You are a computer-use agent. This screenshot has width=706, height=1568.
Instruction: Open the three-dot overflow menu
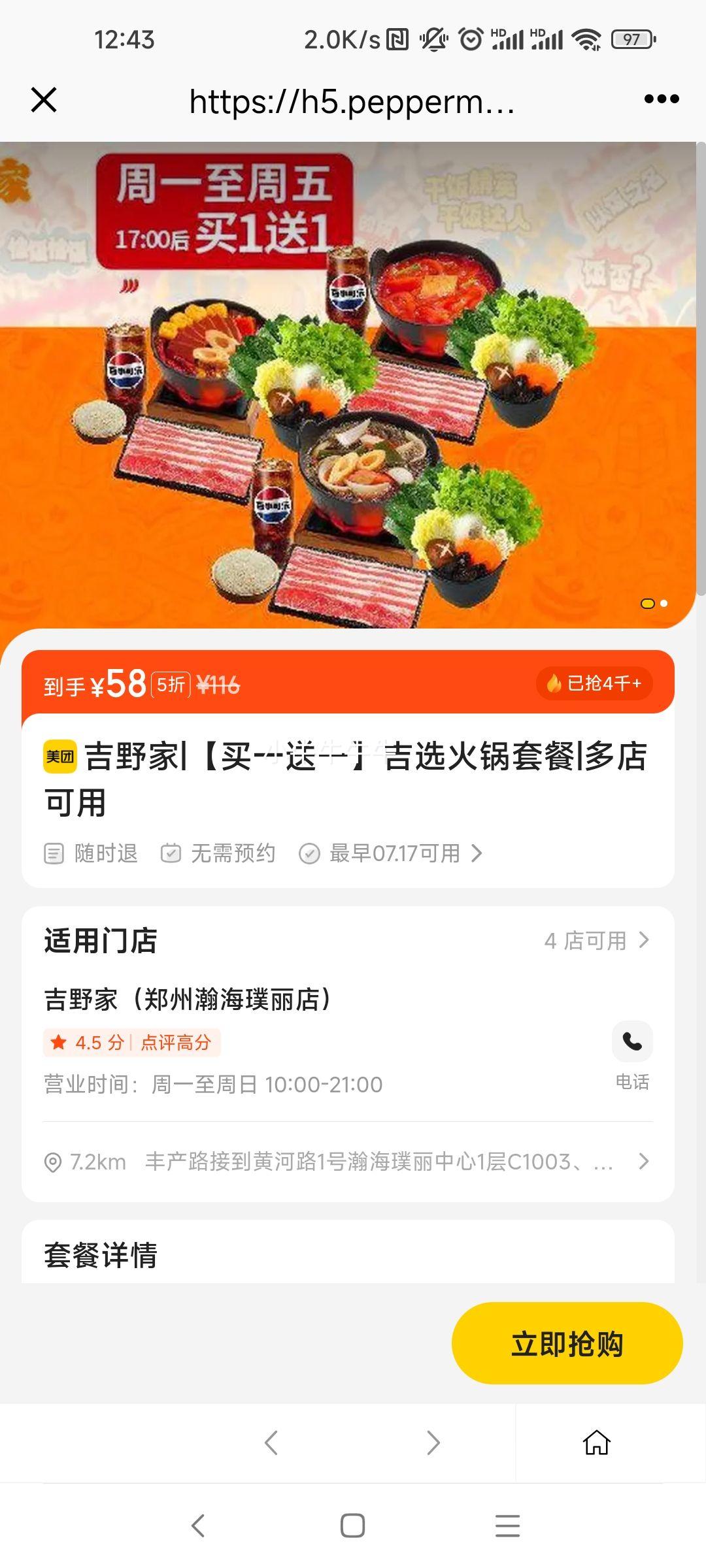pyautogui.click(x=661, y=99)
